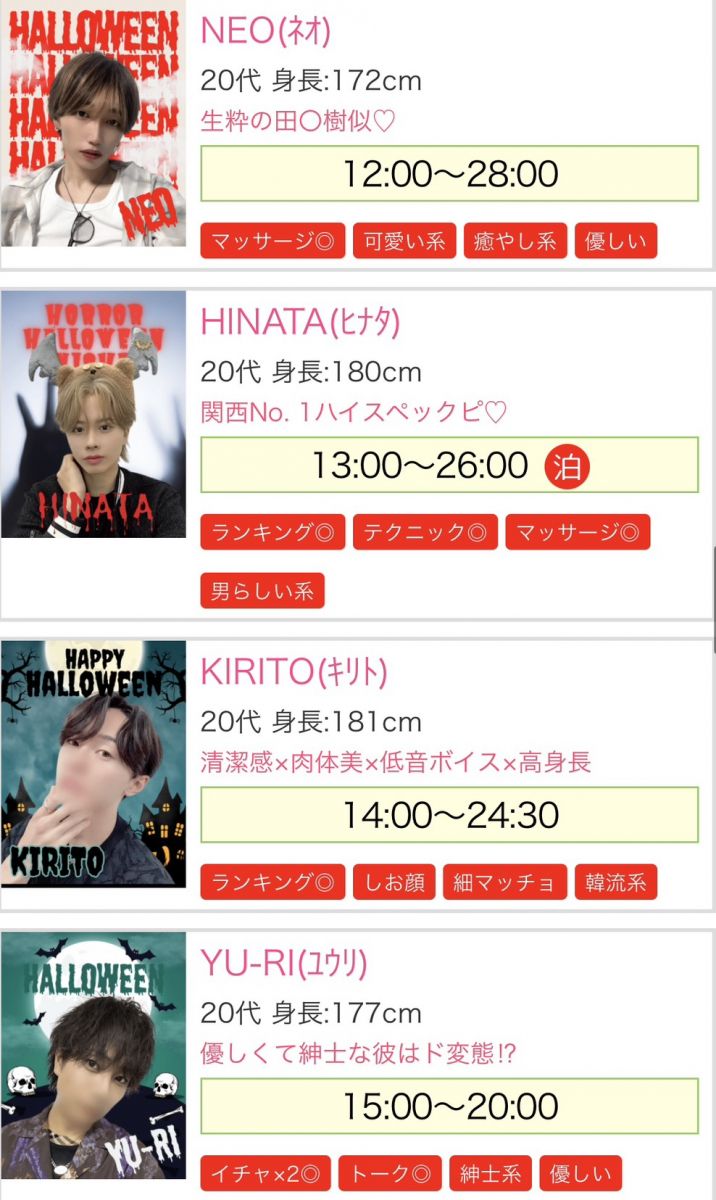Open the HINATA(ヒナタ) name link

tap(300, 321)
